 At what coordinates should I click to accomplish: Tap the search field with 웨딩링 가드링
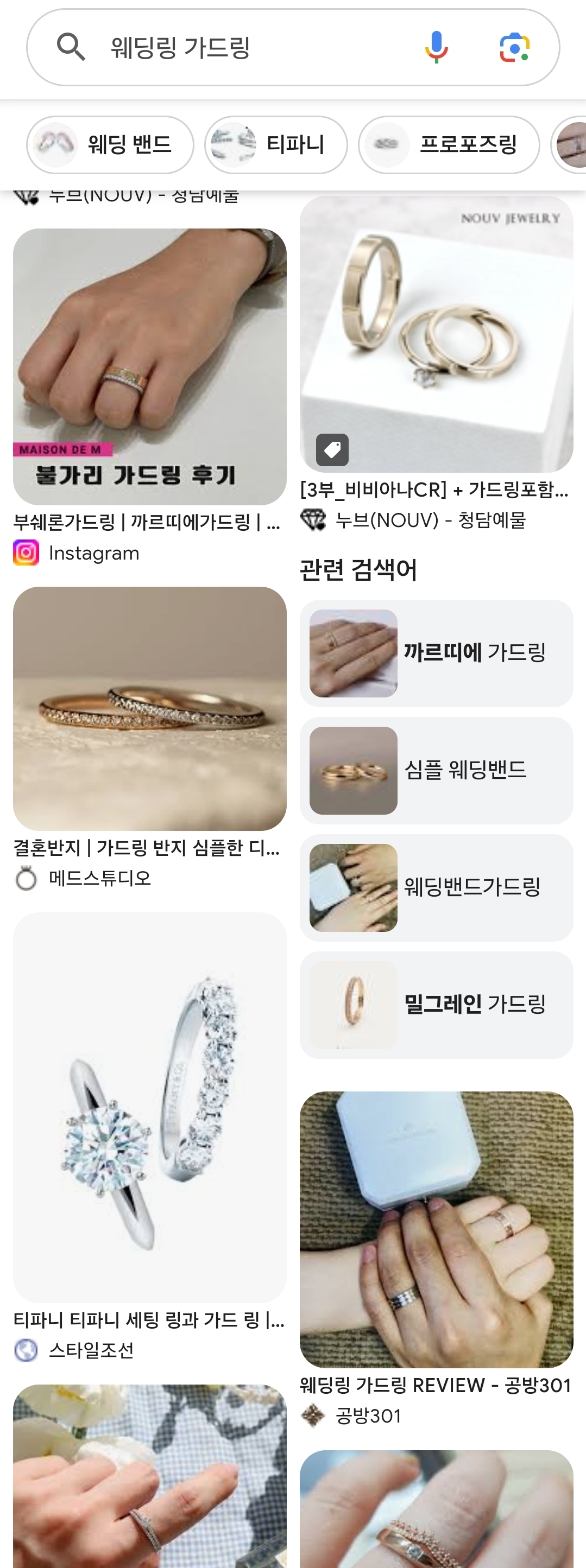(244, 47)
